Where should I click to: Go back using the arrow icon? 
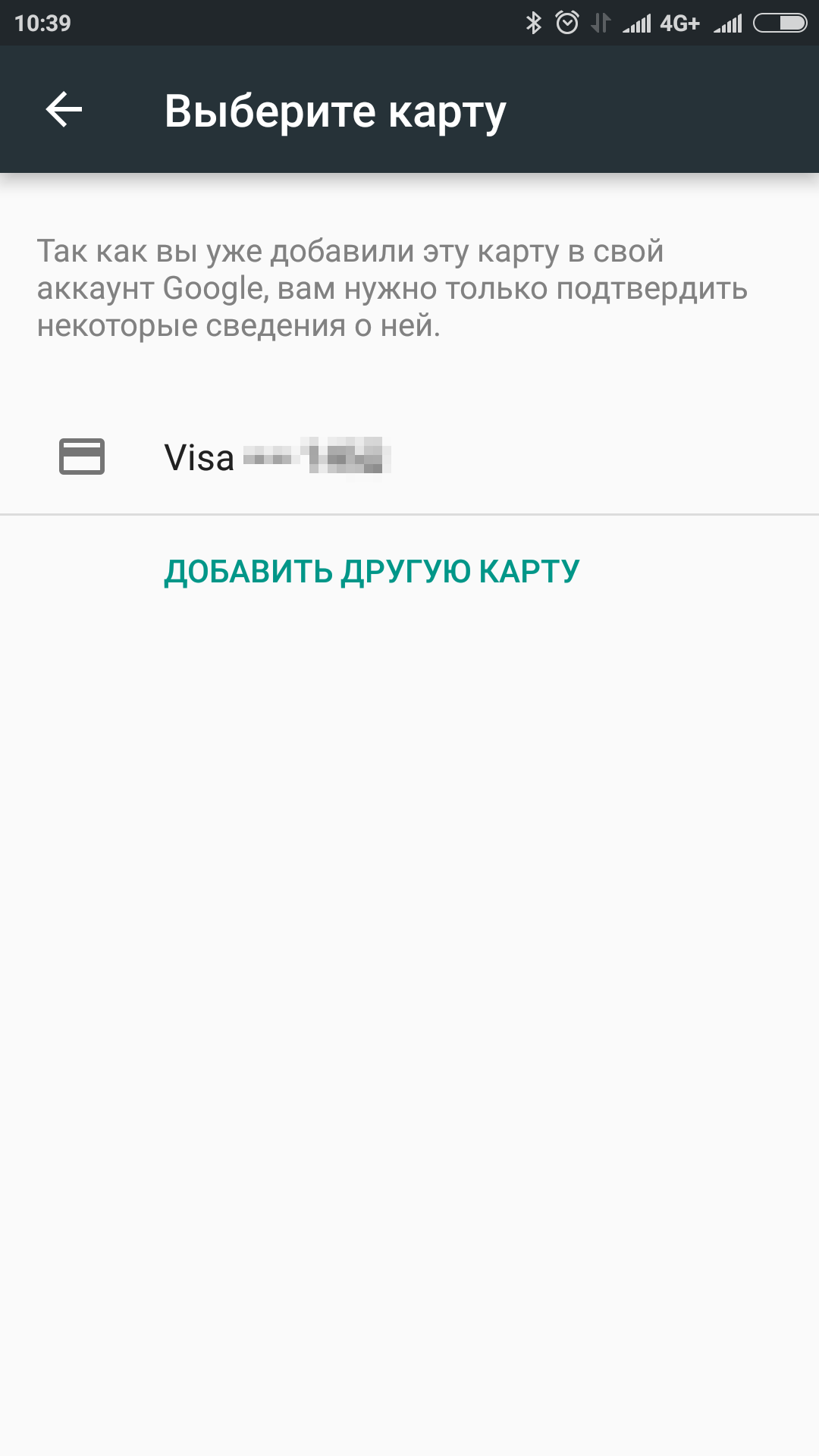coord(64,110)
